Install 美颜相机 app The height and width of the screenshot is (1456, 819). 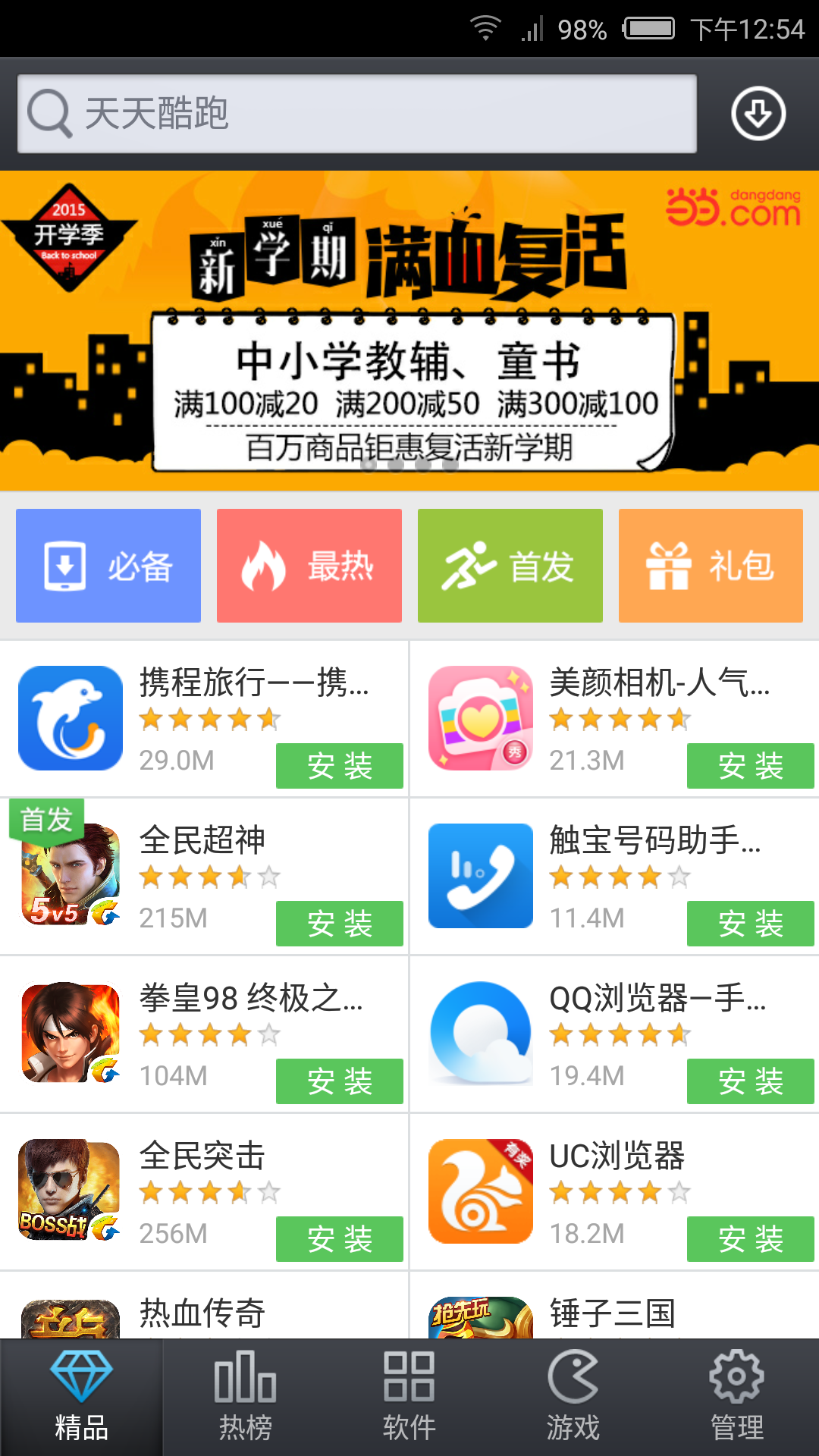click(751, 766)
